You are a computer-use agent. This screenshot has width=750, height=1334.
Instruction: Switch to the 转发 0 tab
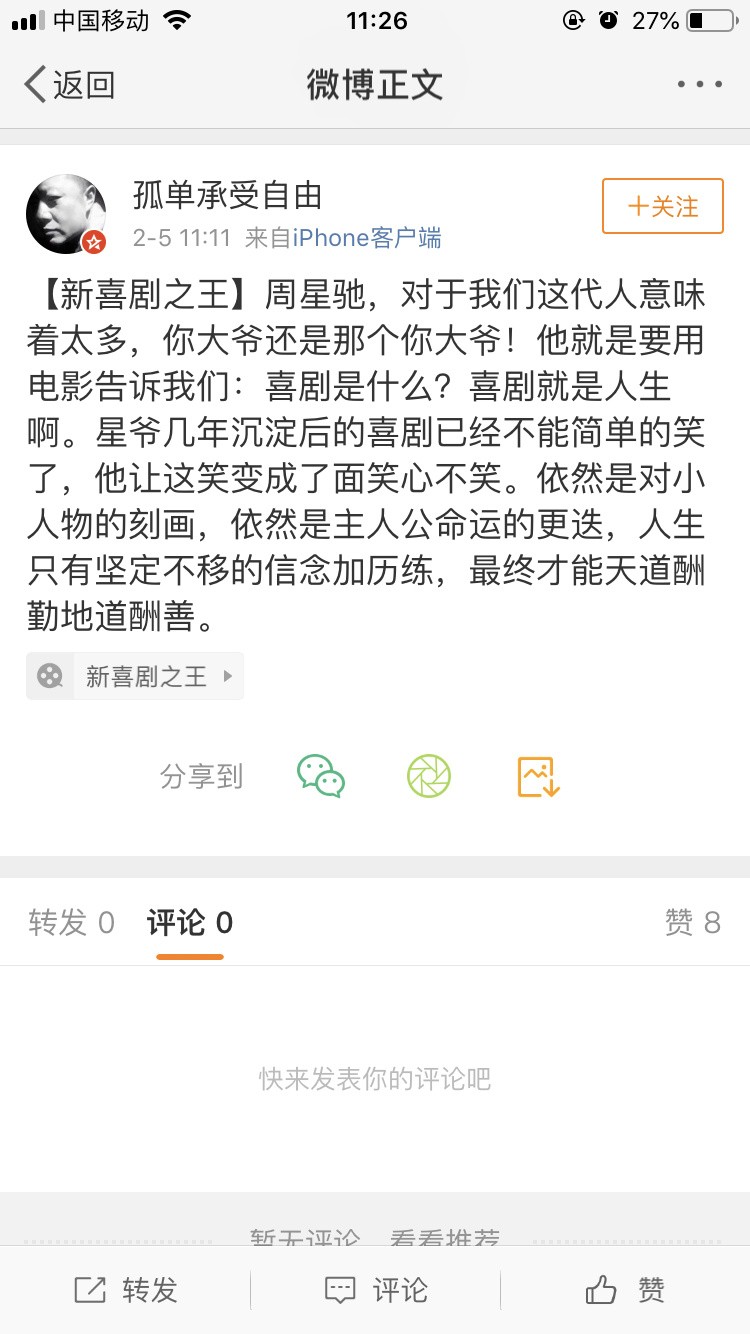[x=72, y=922]
